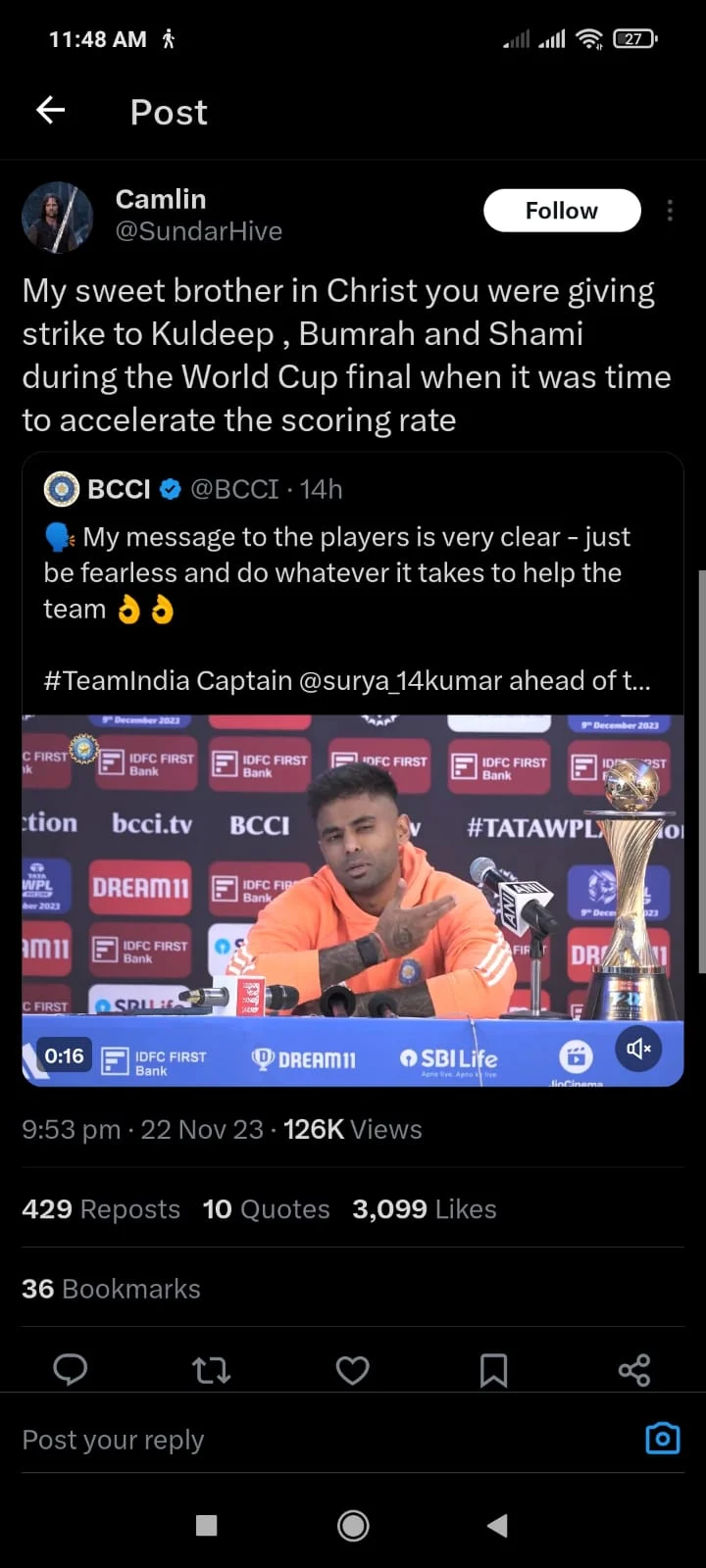The height and width of the screenshot is (1568, 706).
Task: Open the camera to attach a photo
Action: click(663, 1438)
